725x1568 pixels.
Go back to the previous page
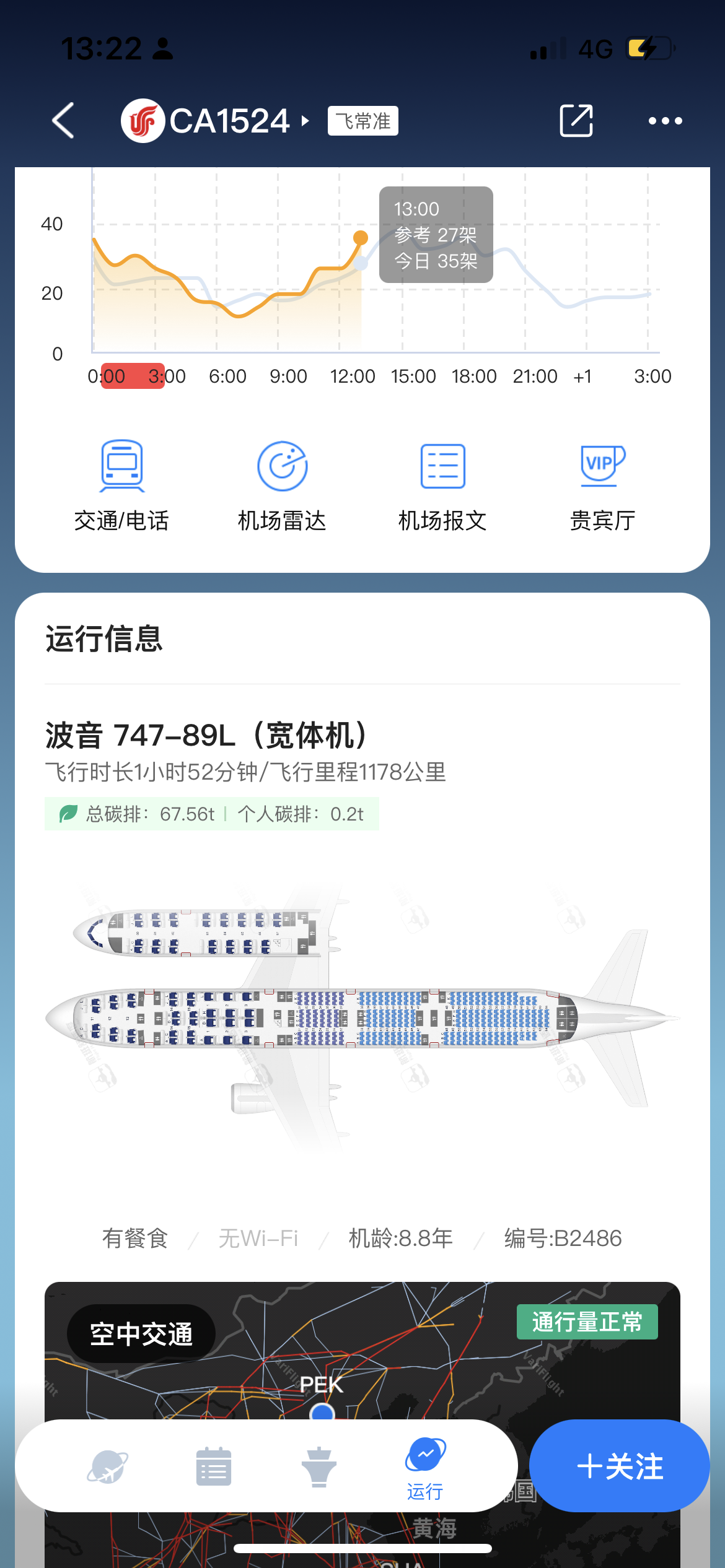coord(64,120)
